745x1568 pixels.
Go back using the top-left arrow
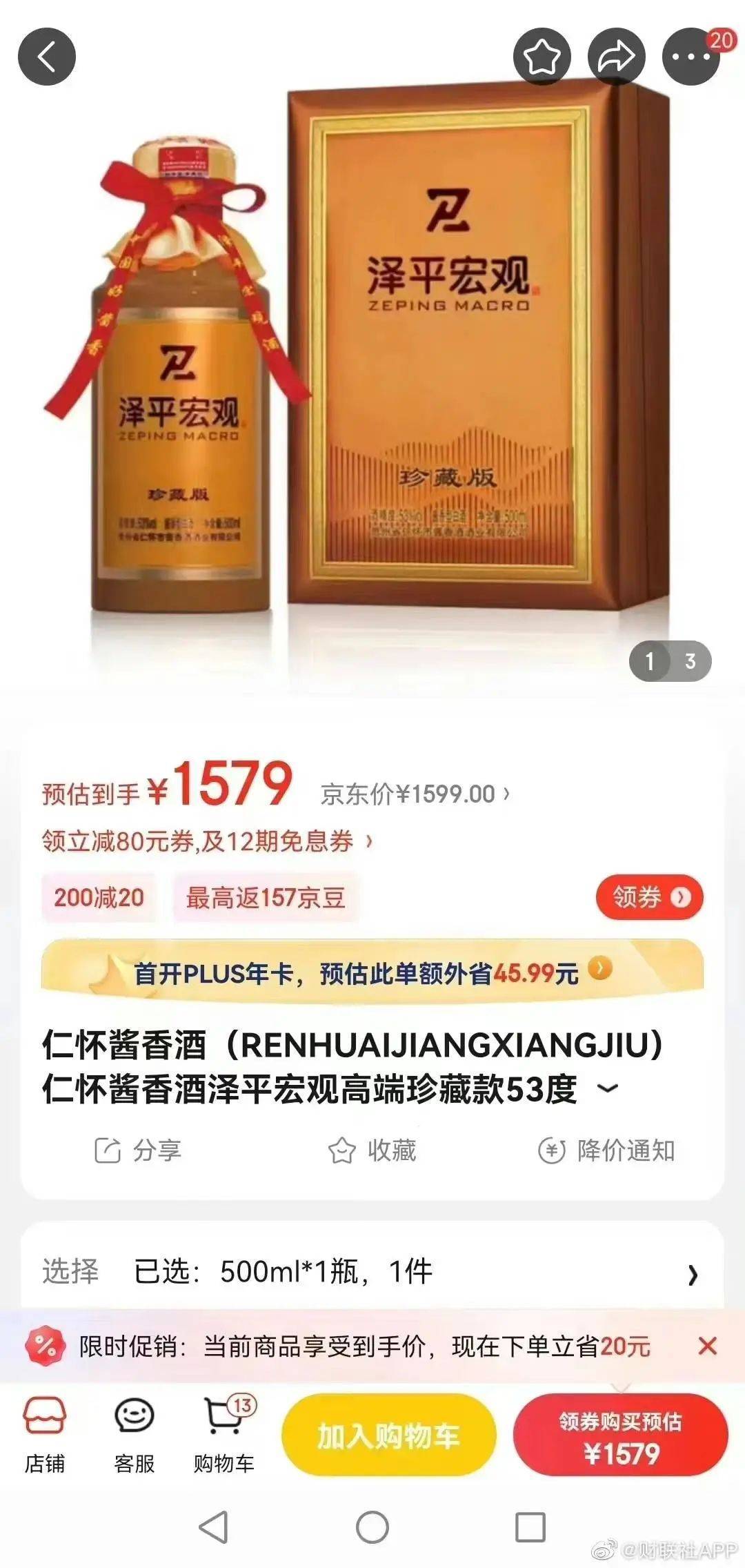(x=46, y=57)
